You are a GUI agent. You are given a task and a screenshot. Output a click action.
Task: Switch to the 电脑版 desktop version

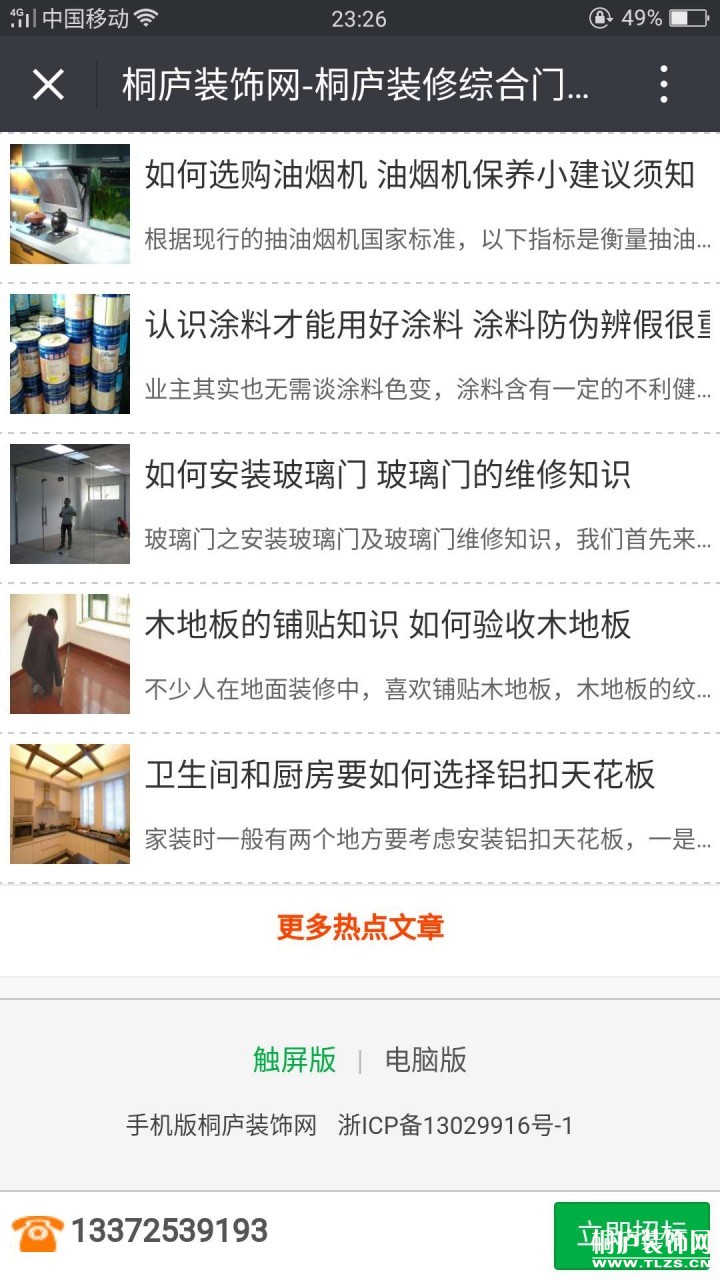coord(426,1060)
